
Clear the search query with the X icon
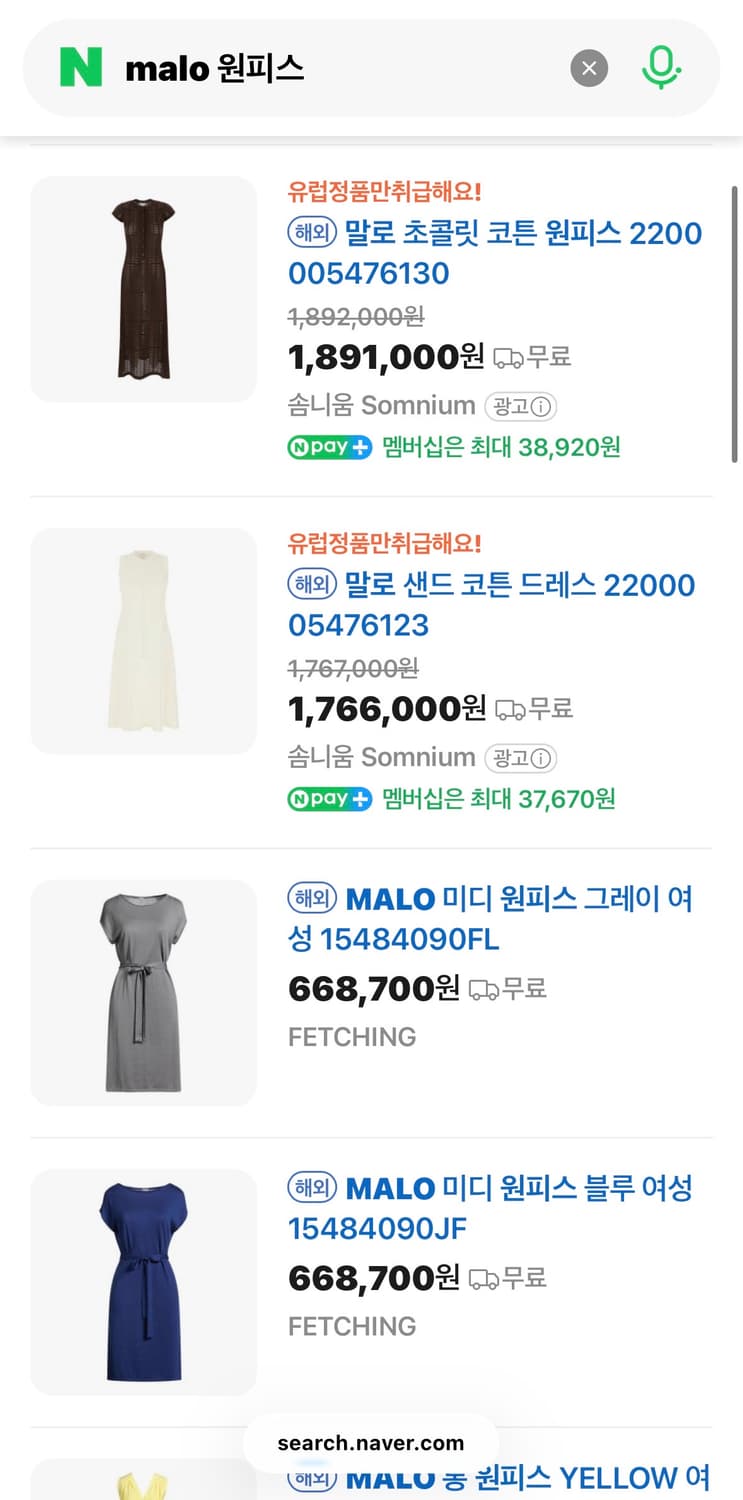[x=589, y=68]
